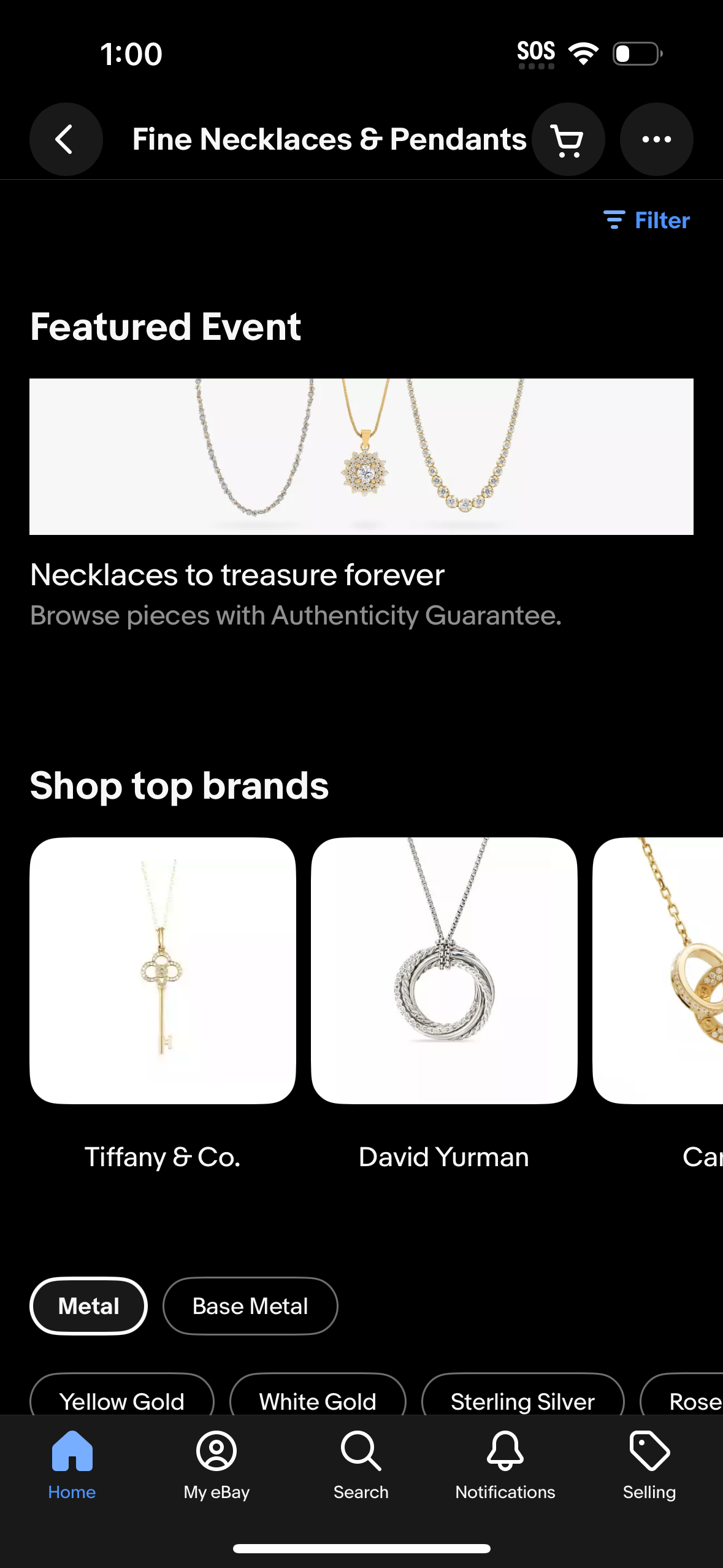The height and width of the screenshot is (1568, 723).
Task: Enable the Yellow Gold filter chip
Action: tap(121, 1401)
